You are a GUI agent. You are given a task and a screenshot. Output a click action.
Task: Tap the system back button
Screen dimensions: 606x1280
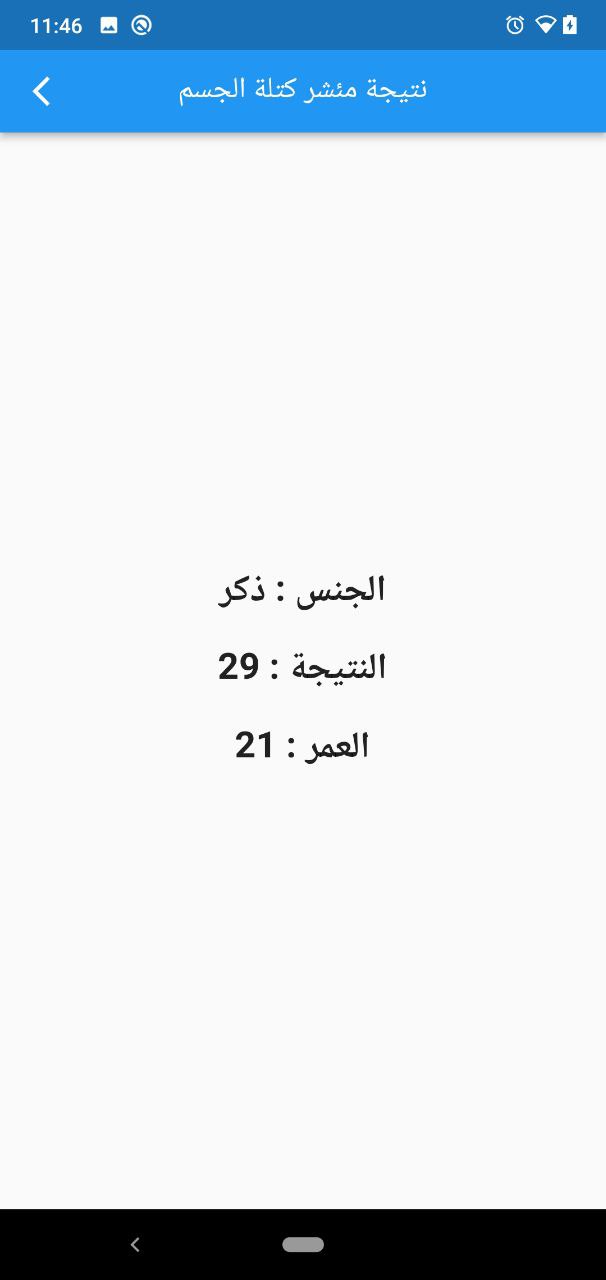point(135,1245)
